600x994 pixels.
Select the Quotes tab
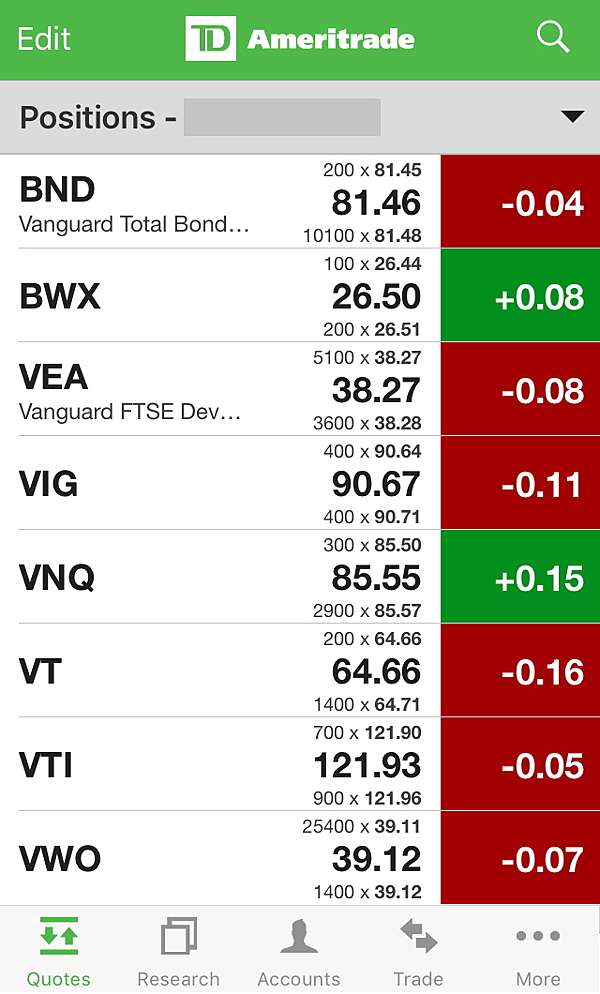pos(58,951)
